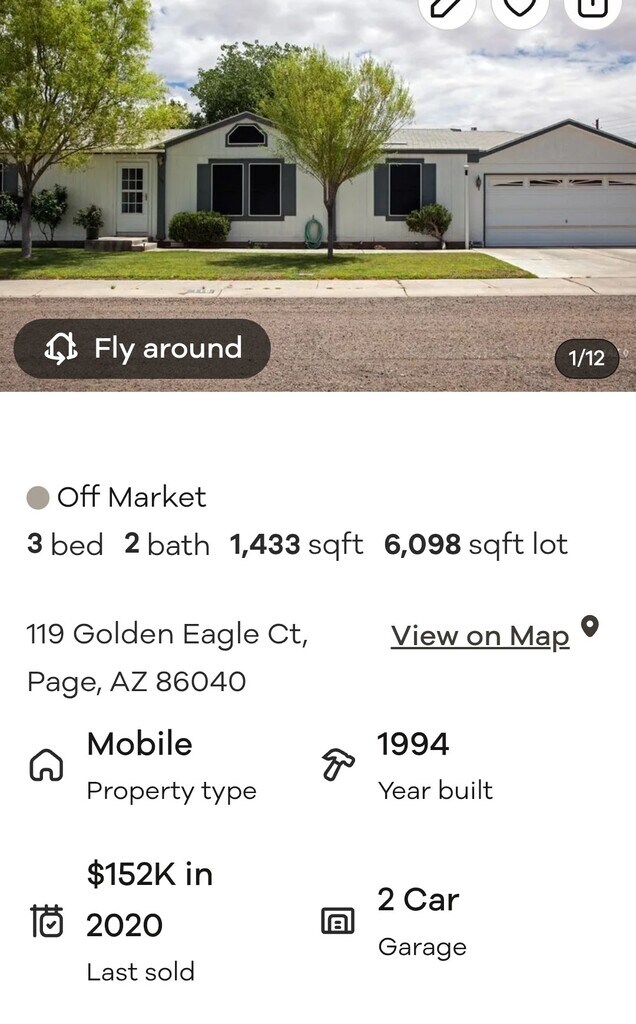The height and width of the screenshot is (1024, 636).
Task: Start the Fly around aerial view
Action: click(x=142, y=349)
